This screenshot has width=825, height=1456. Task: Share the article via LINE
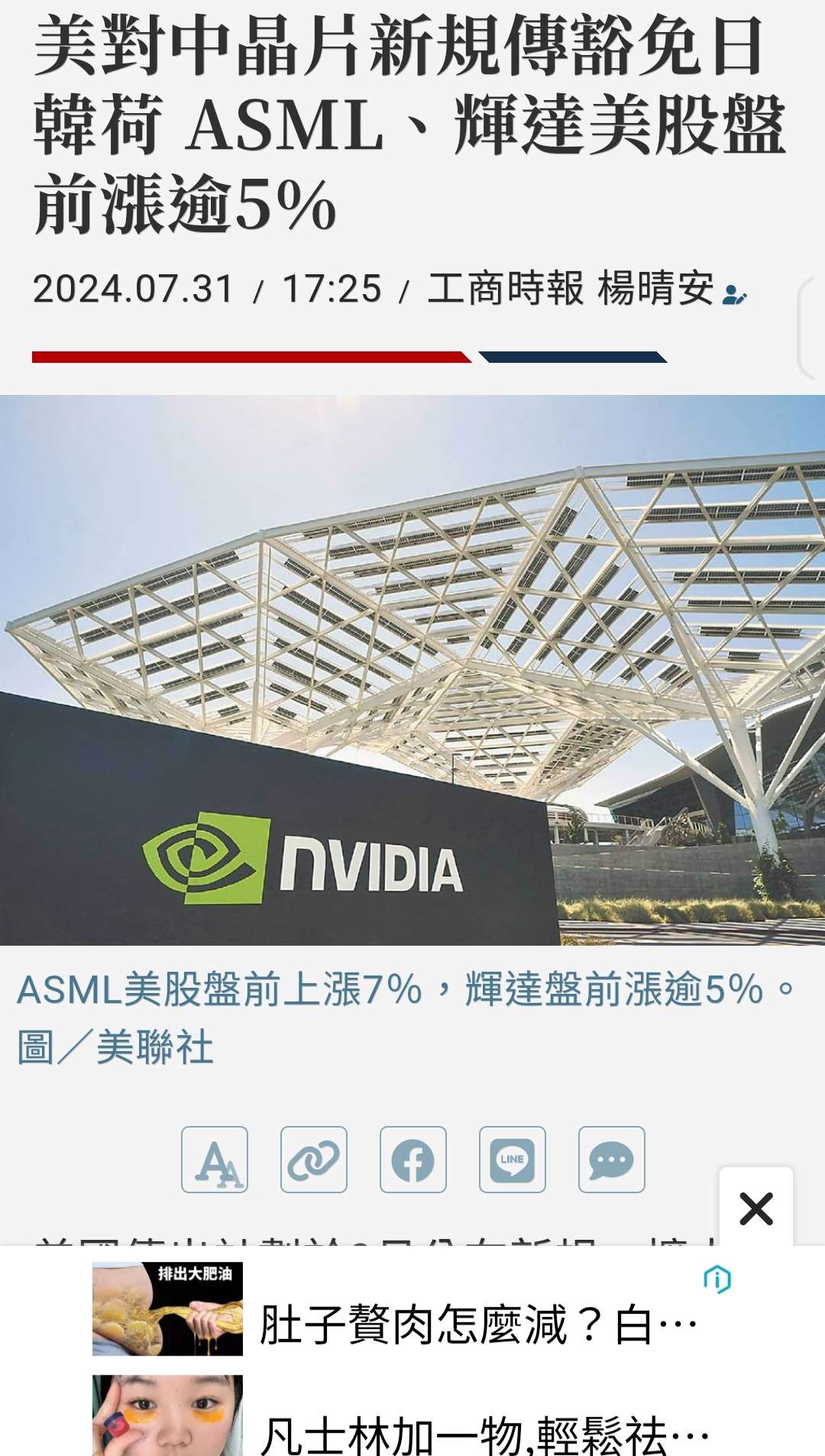[513, 1160]
